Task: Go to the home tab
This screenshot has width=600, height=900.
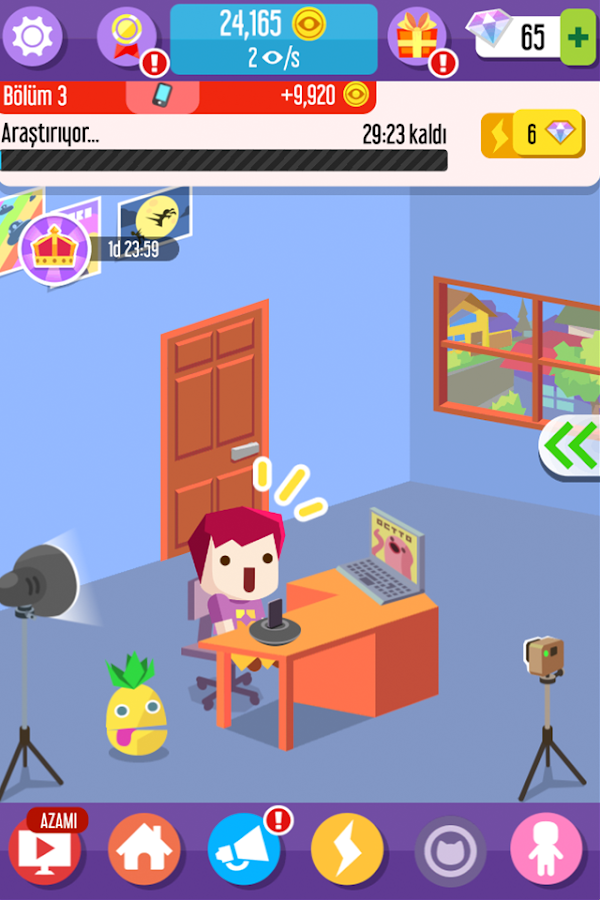Action: [x=144, y=851]
